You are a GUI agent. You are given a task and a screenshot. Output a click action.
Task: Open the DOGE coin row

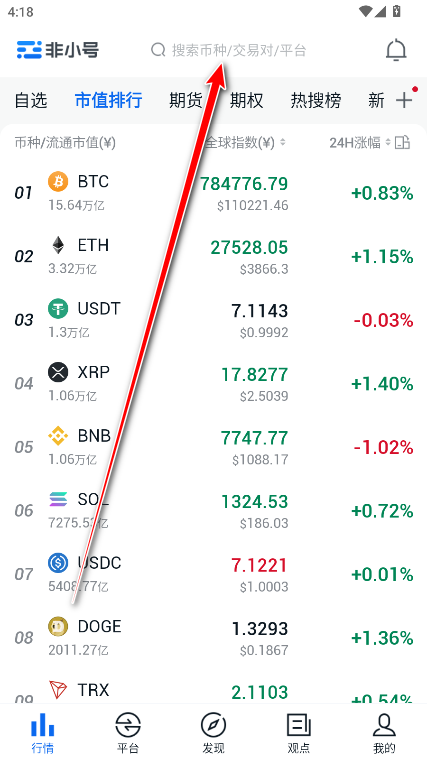(214, 638)
